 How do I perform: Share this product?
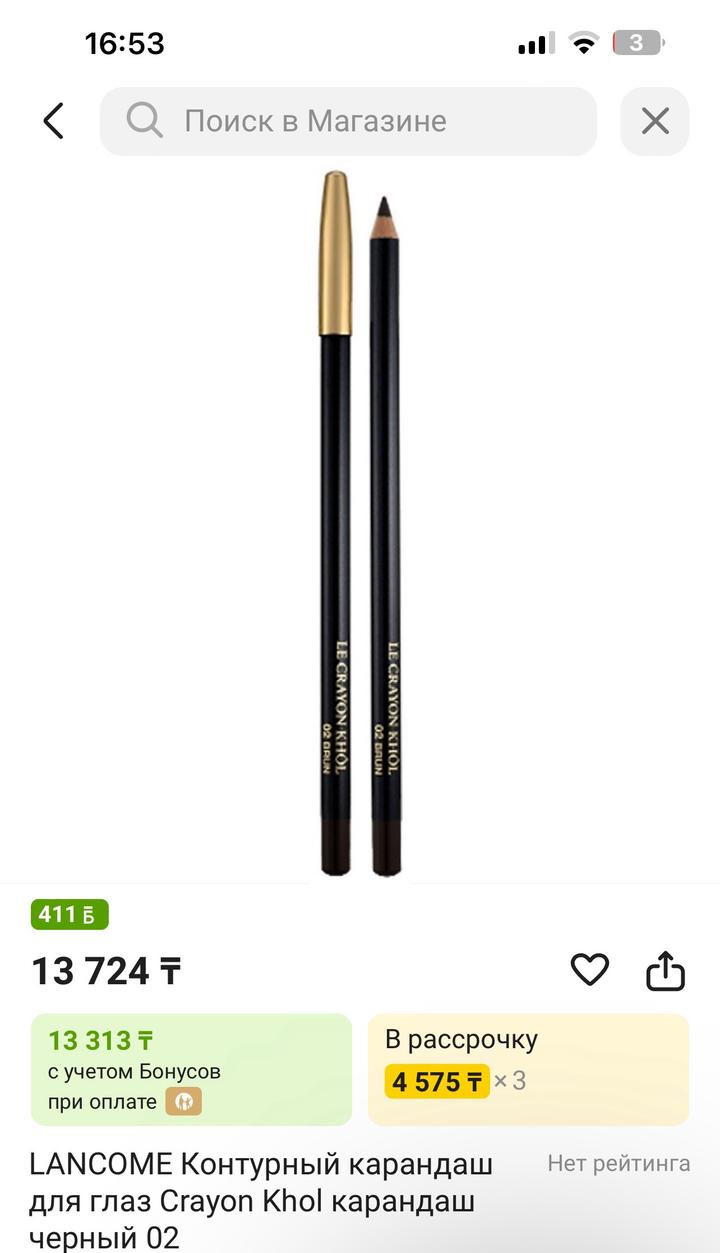(665, 970)
